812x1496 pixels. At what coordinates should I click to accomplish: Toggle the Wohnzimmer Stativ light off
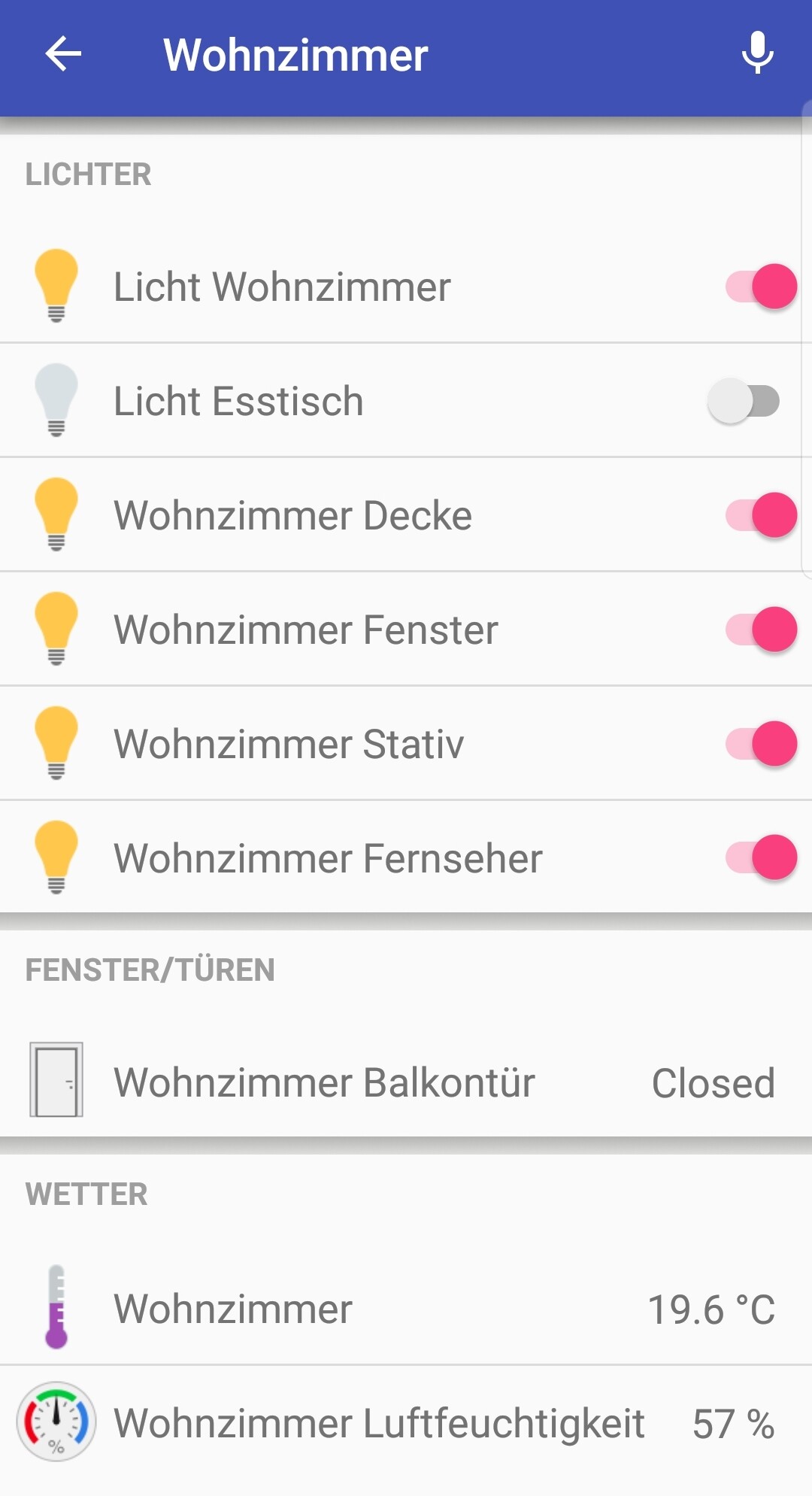761,744
